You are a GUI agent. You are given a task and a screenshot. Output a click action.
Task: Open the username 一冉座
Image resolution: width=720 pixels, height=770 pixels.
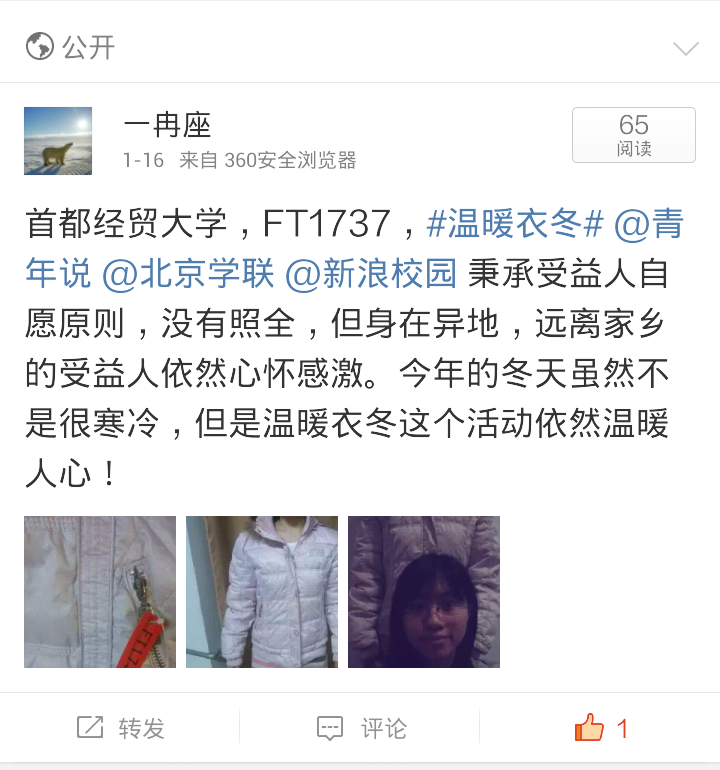click(x=167, y=126)
